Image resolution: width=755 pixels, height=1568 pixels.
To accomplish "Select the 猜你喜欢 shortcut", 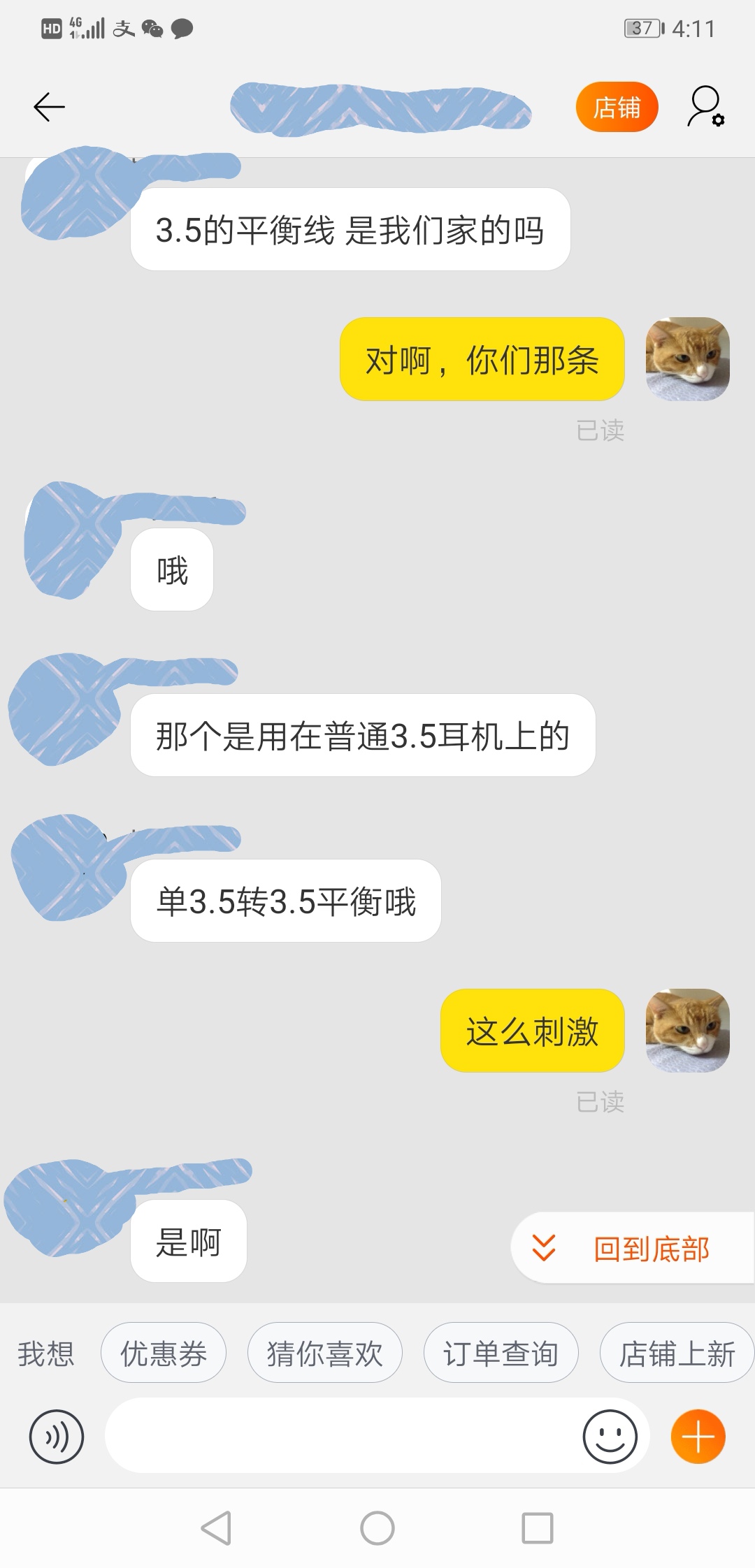I will [x=324, y=1353].
